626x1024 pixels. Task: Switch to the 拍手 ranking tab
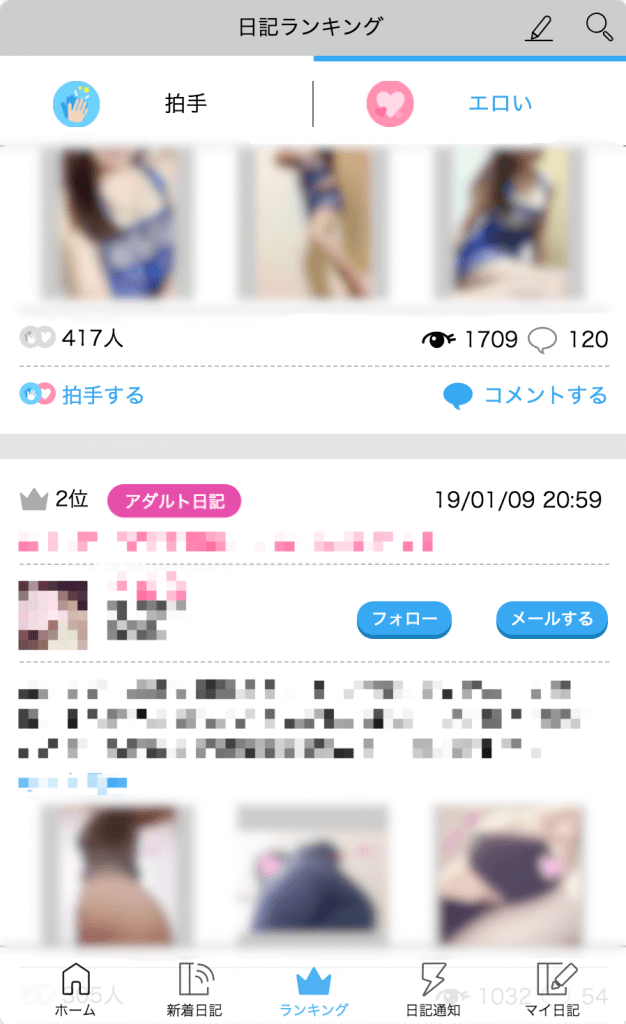click(157, 104)
